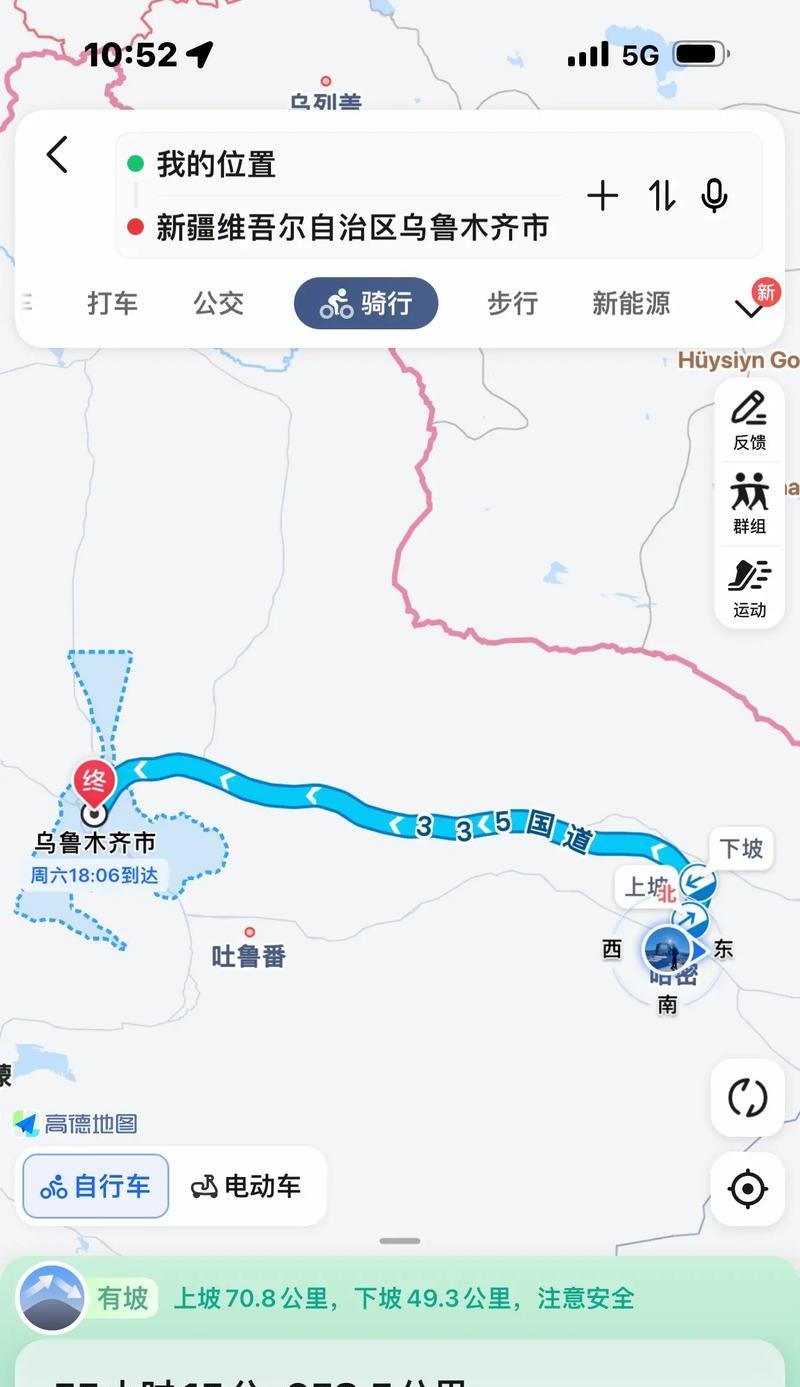Switch to the 打车 tab
The width and height of the screenshot is (800, 1387).
(112, 303)
